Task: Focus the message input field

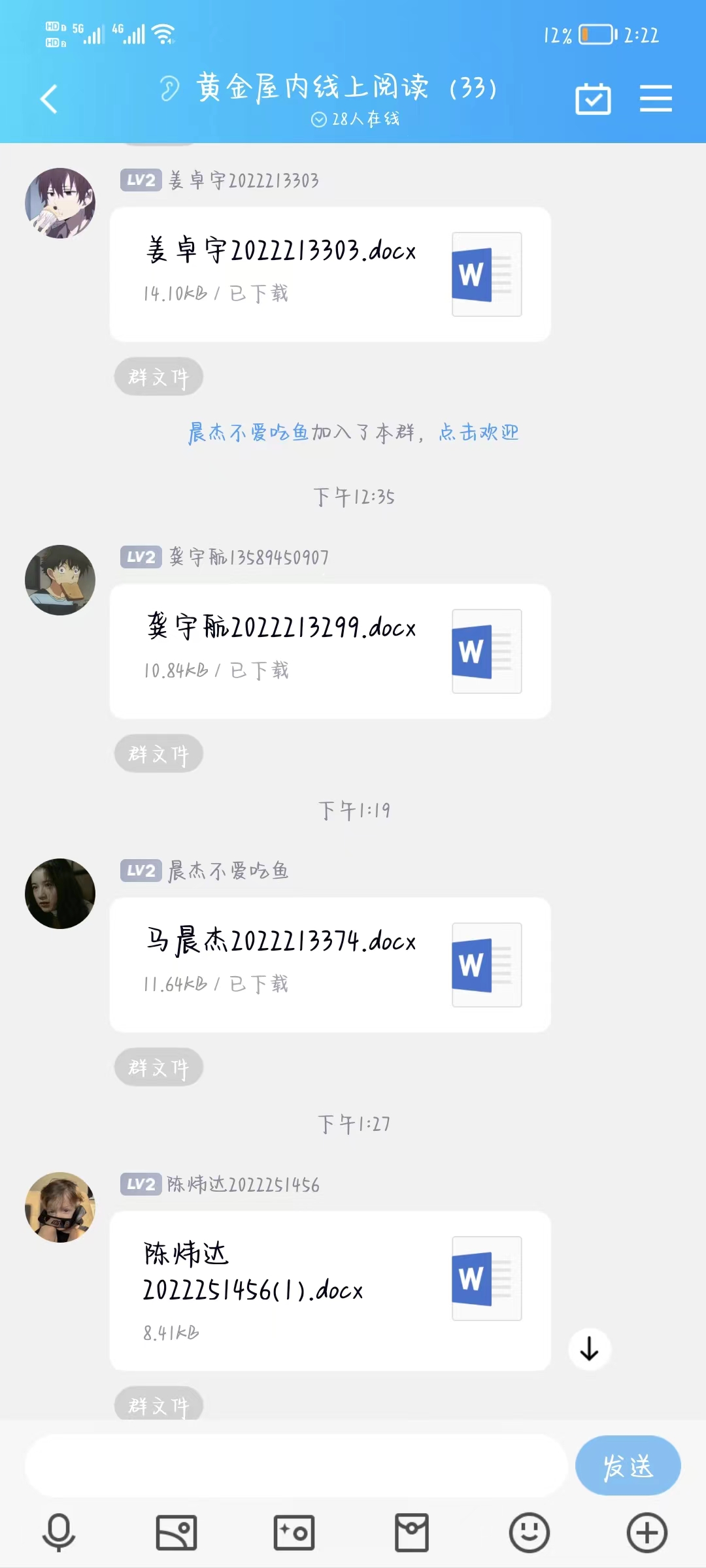Action: (294, 1465)
